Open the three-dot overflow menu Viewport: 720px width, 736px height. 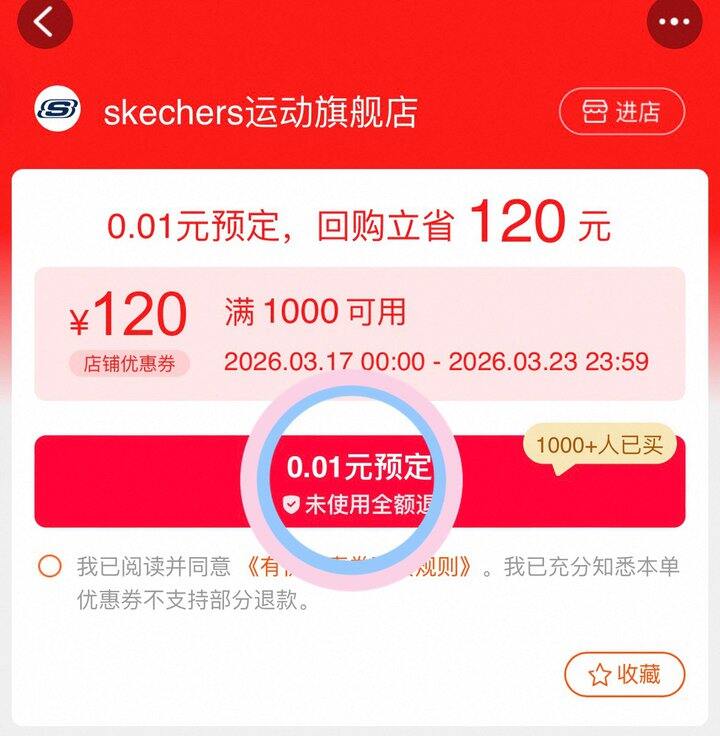pyautogui.click(x=680, y=22)
